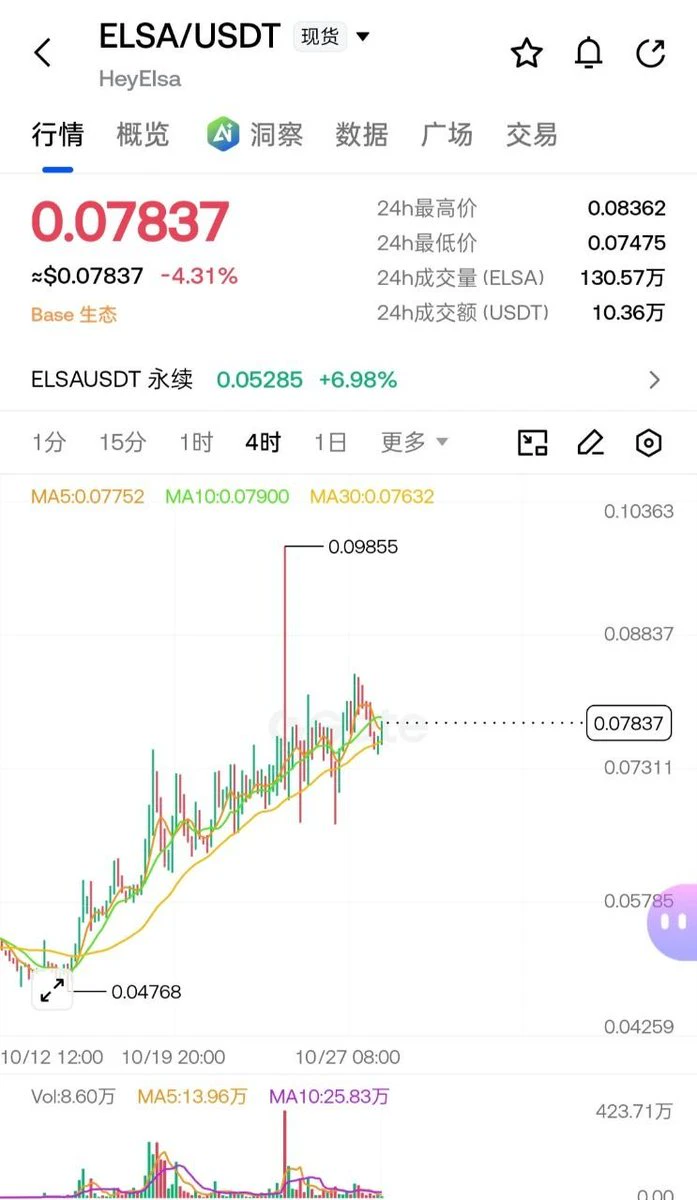Open the Base 生态 tag
697x1200 pixels.
point(74,315)
